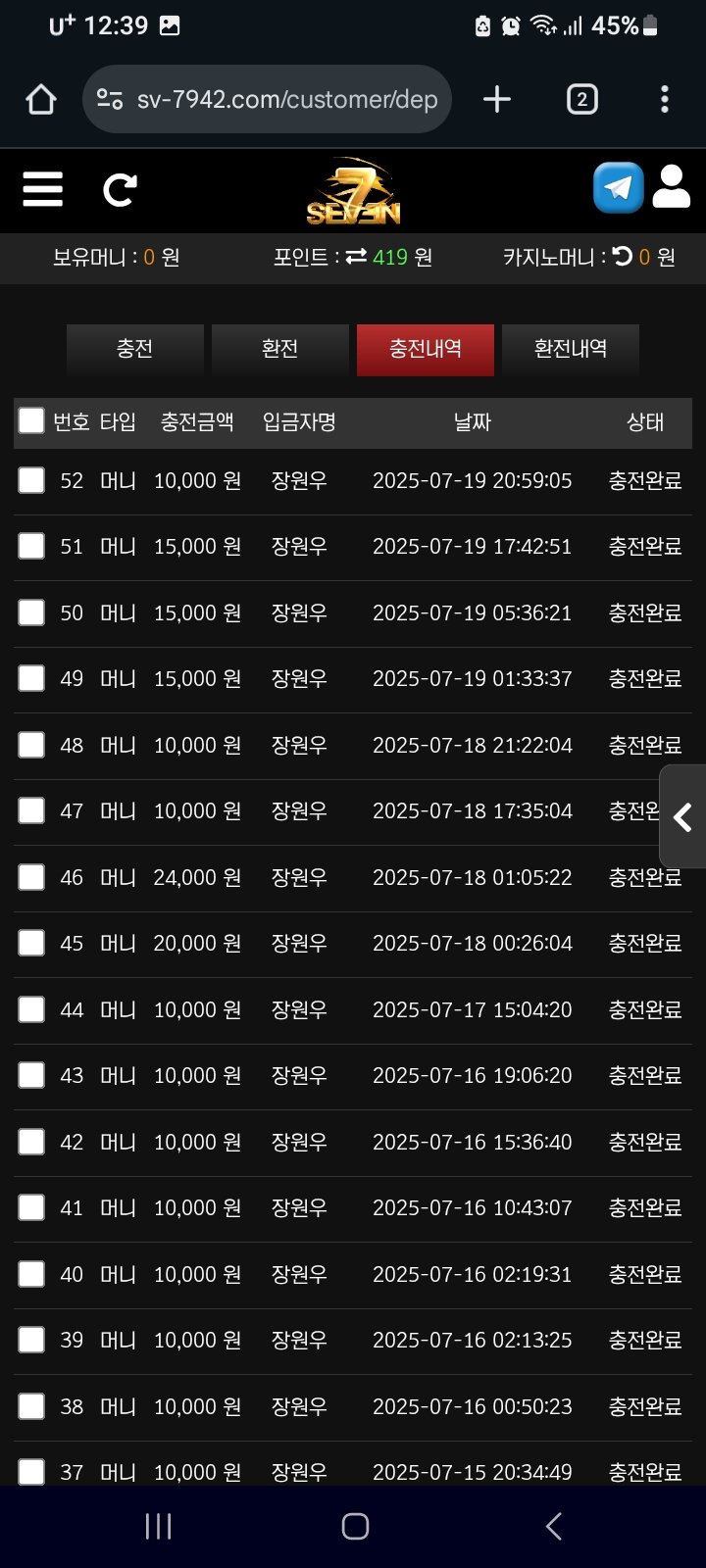Go back with the system back button

tap(553, 1526)
